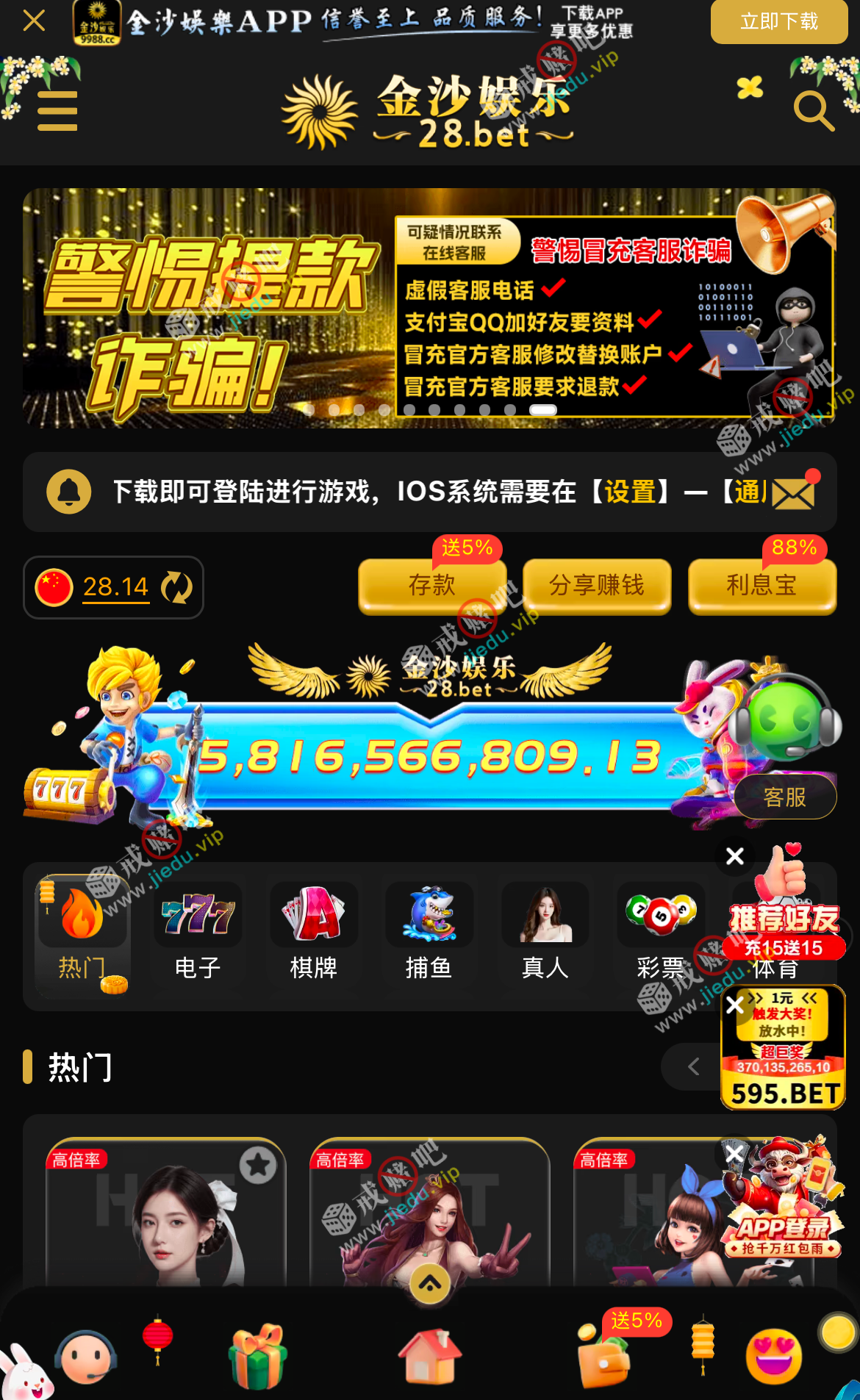Go to the home house tab
Screen dimensions: 860x1400
[x=430, y=1356]
